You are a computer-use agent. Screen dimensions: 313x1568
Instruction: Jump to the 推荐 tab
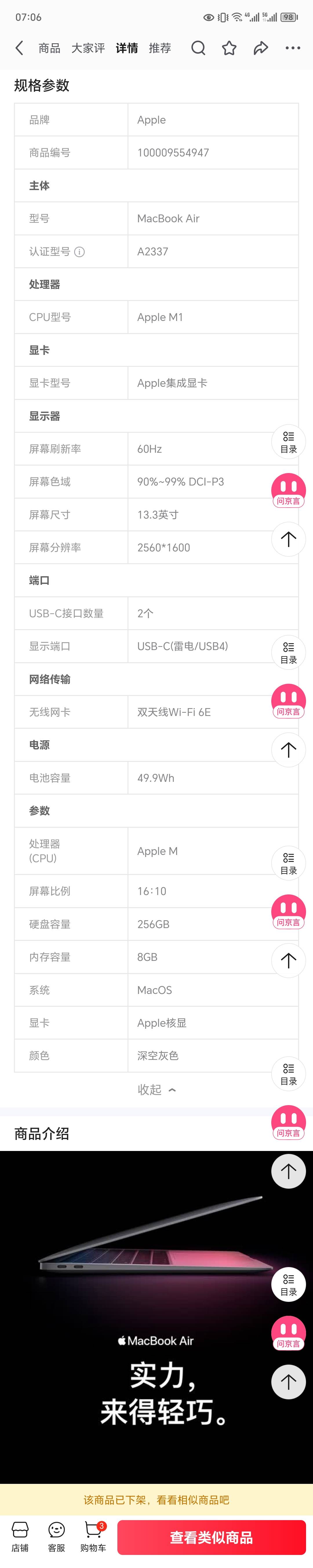[x=160, y=48]
